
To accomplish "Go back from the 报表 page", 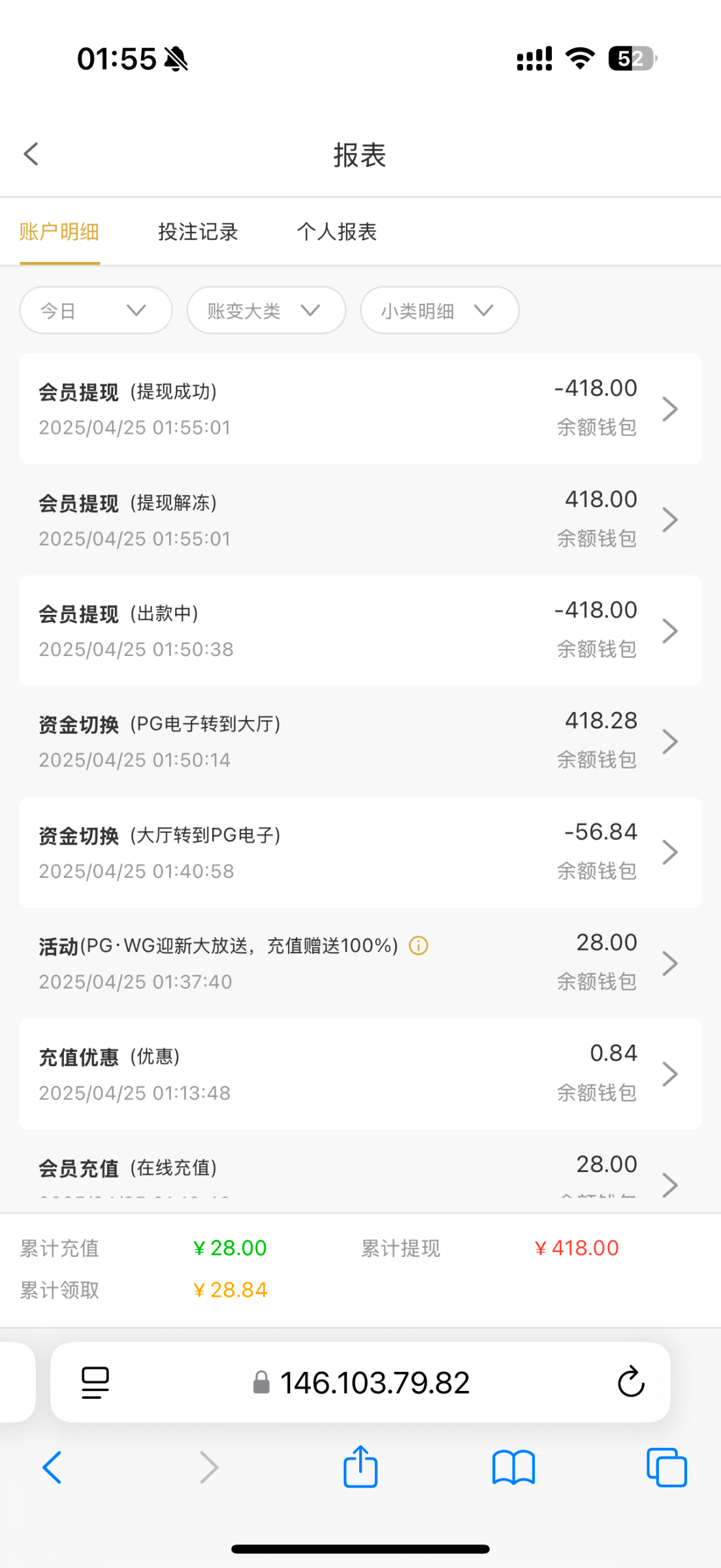I will pyautogui.click(x=31, y=155).
